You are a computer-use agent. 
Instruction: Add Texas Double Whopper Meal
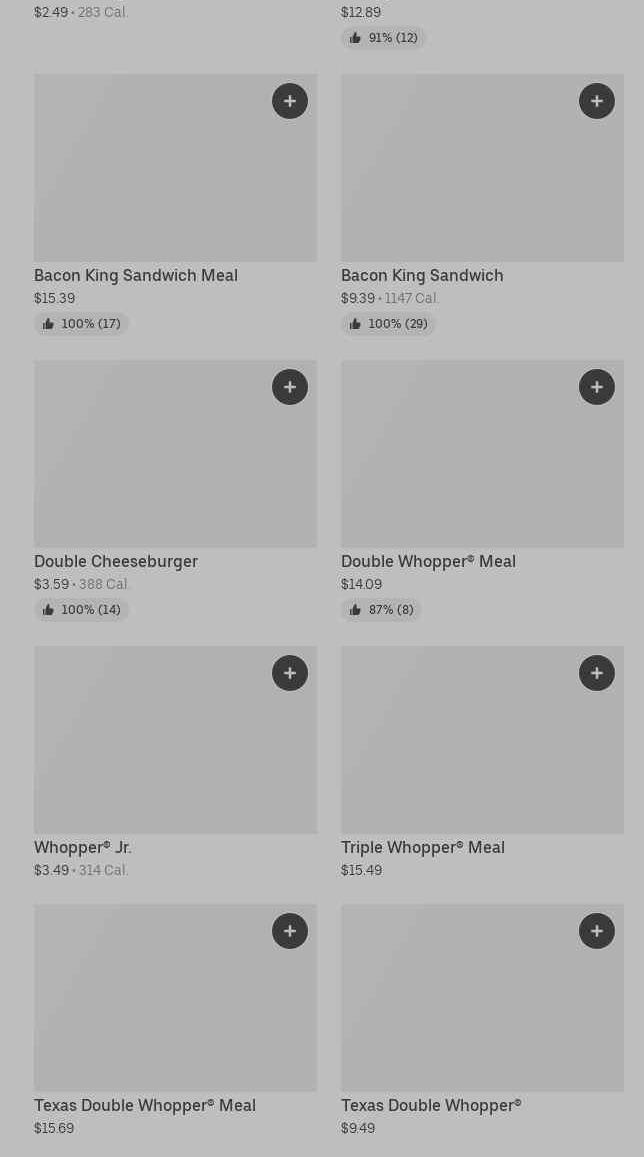point(290,931)
